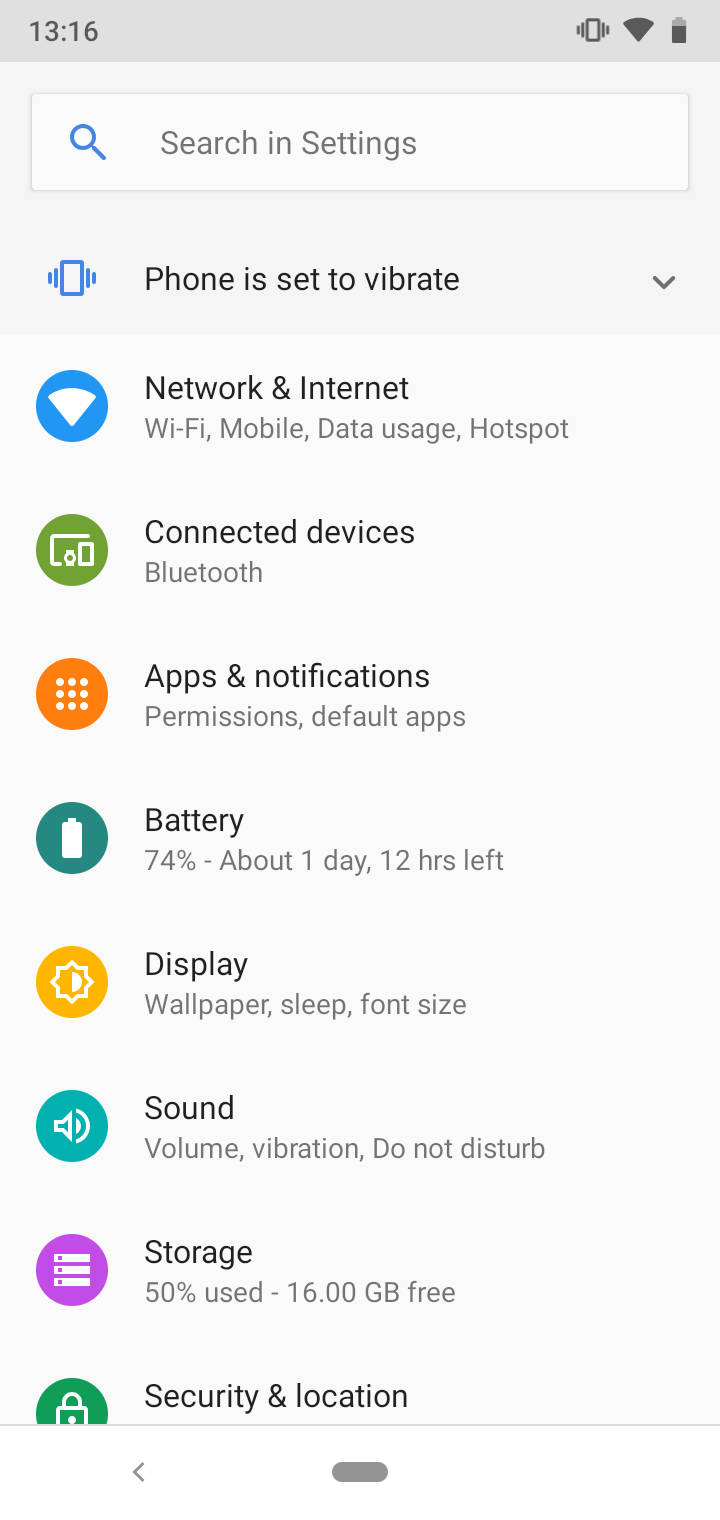
Task: Tap the Security & location lock icon
Action: point(72,1405)
